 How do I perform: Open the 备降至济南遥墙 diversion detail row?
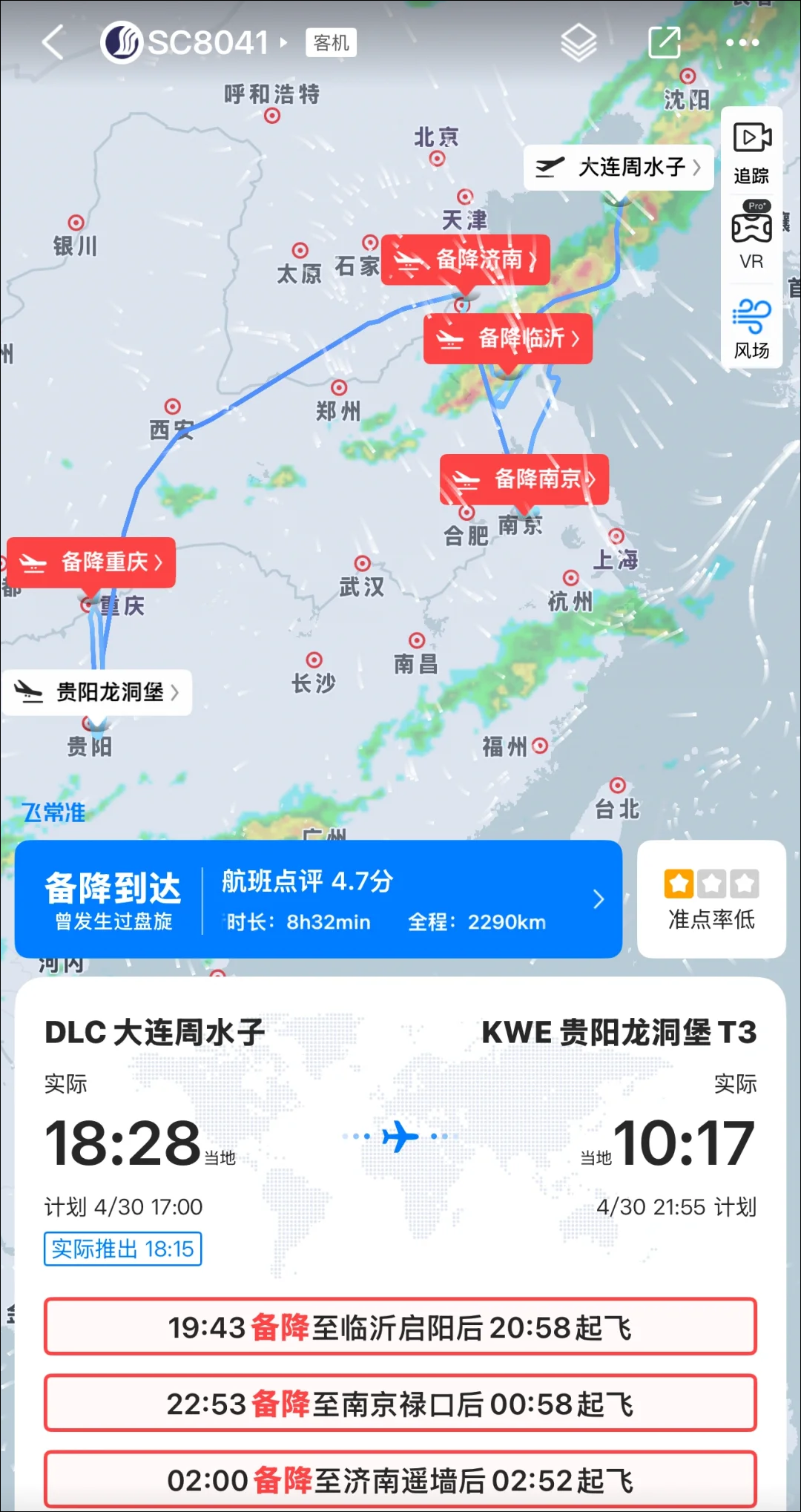(400, 1480)
